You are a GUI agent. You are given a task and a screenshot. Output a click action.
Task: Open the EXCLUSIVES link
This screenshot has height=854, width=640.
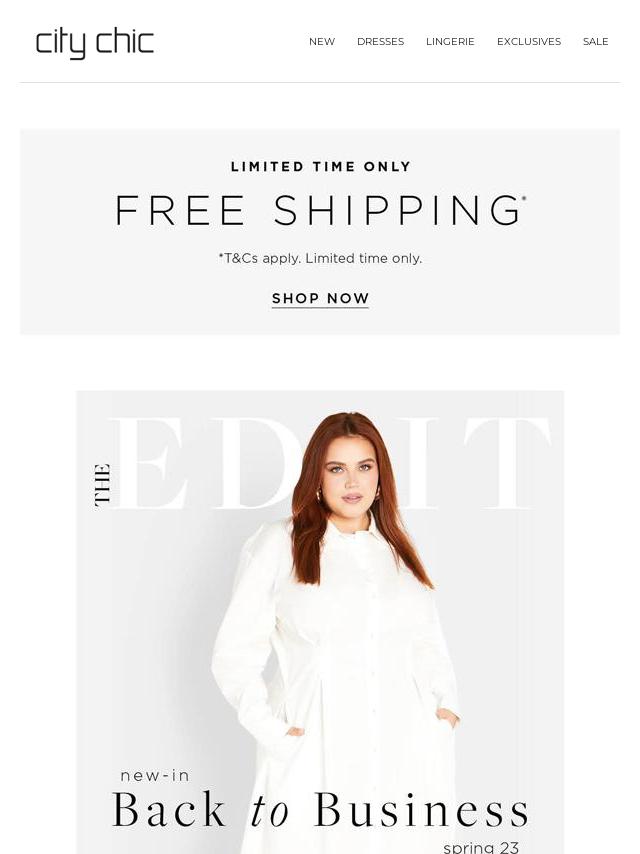click(528, 42)
